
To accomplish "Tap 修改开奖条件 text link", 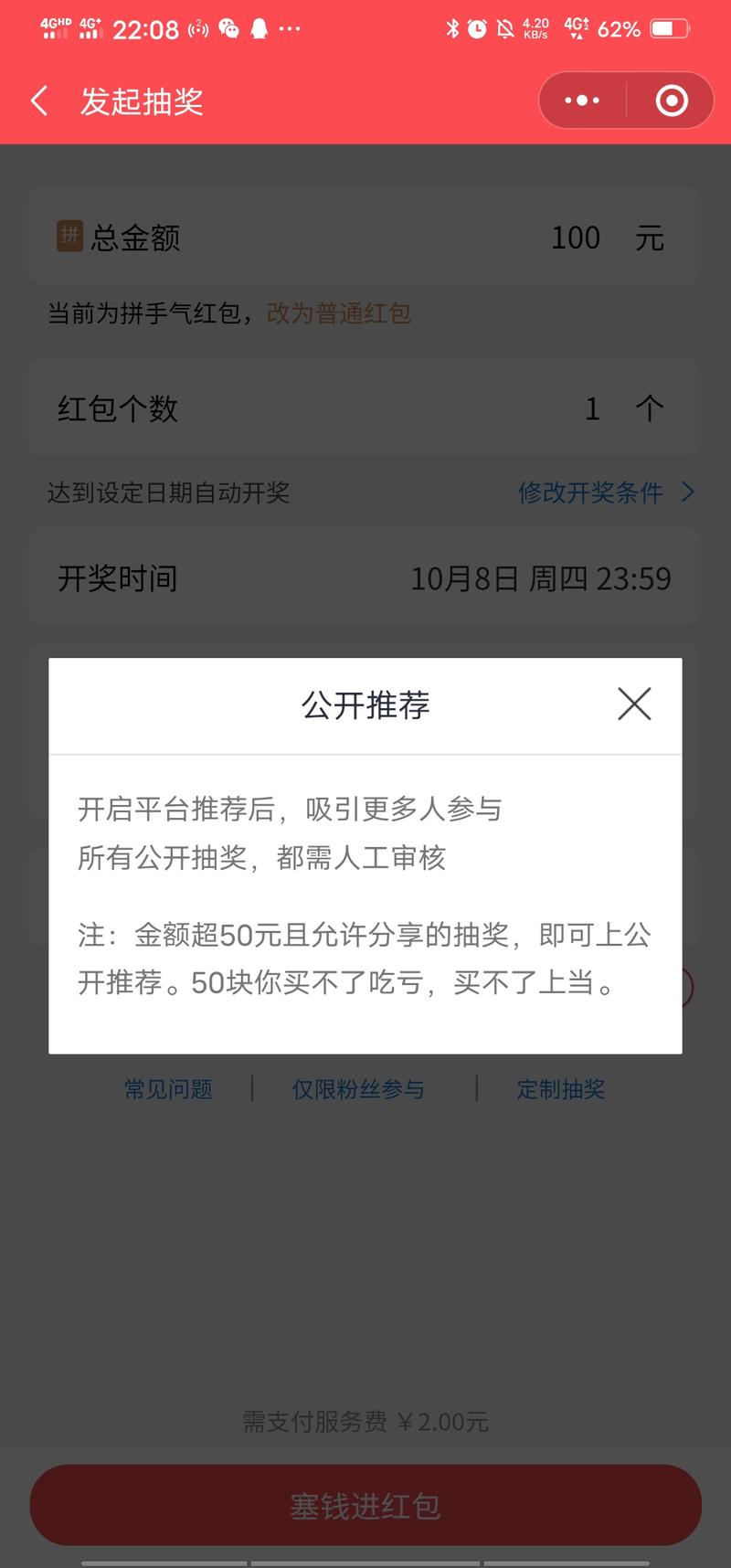I will tap(592, 493).
